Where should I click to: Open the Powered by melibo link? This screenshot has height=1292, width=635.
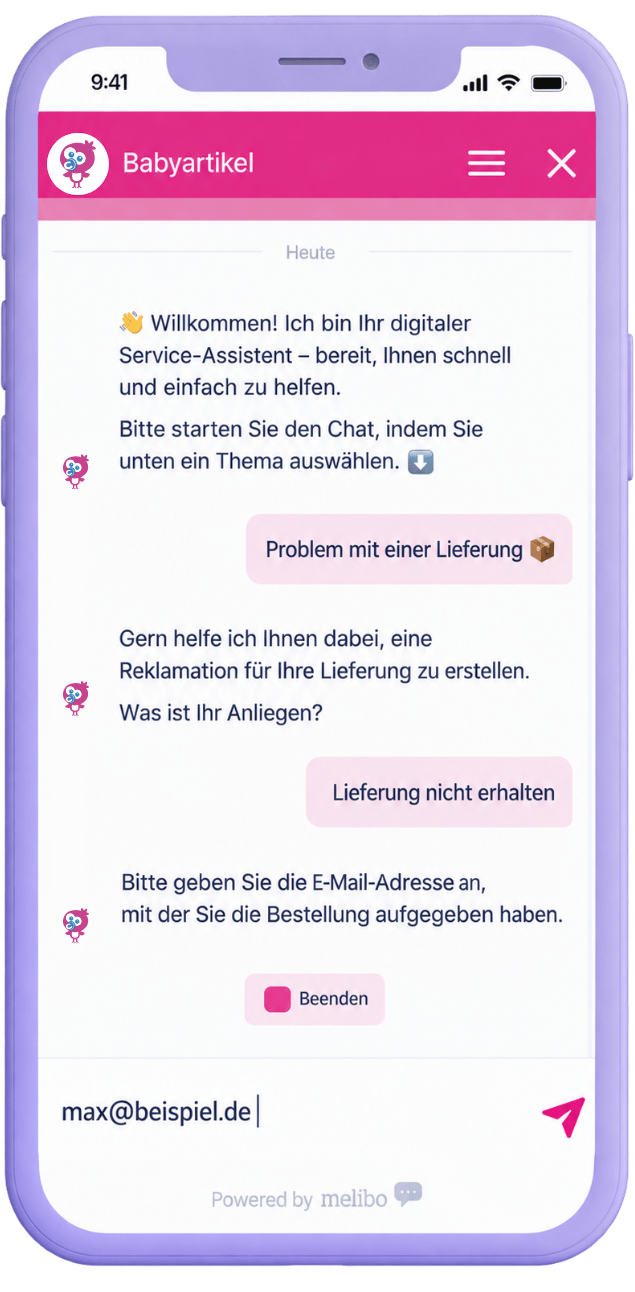coord(316,1197)
